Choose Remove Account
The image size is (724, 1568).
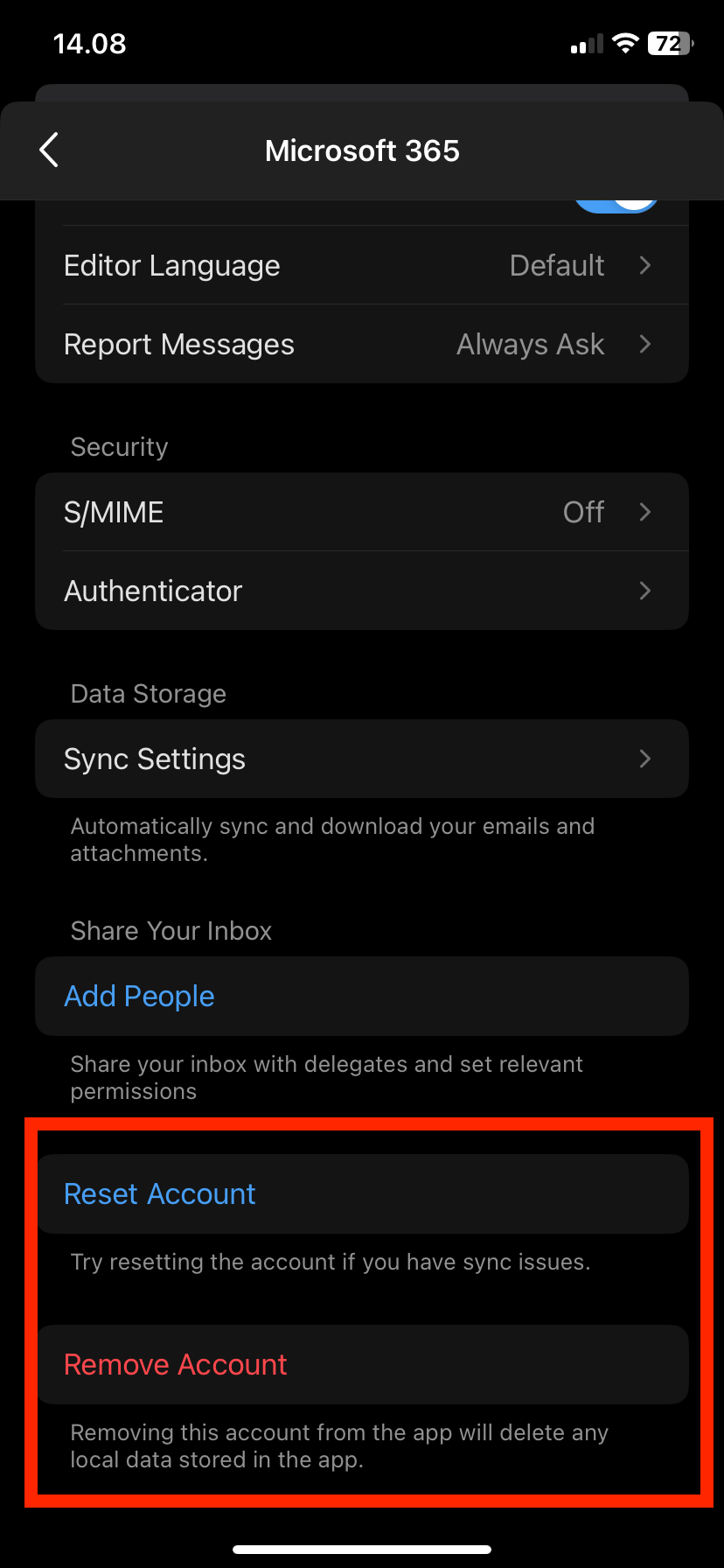coord(176,1364)
